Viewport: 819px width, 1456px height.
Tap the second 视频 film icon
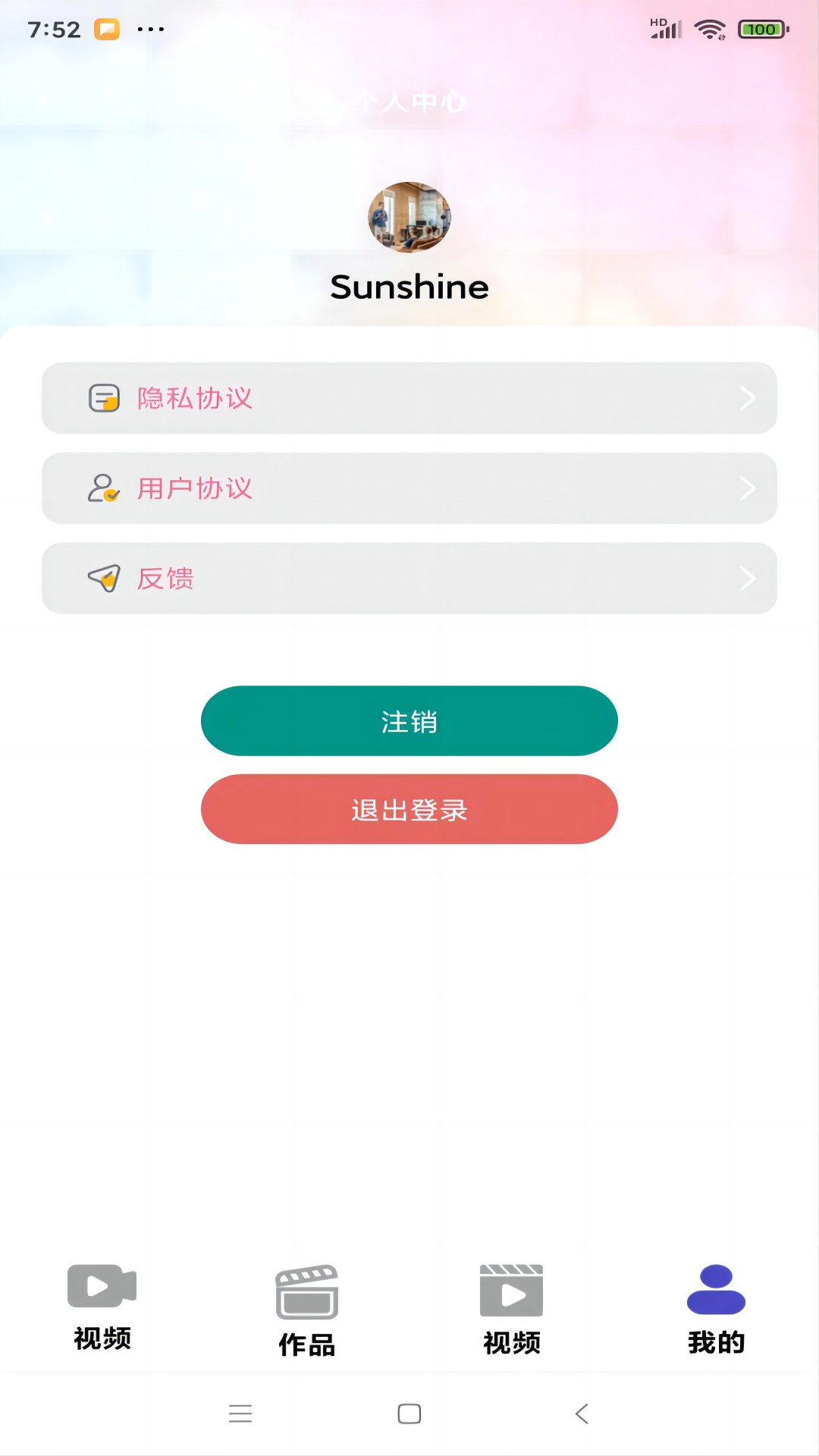[511, 1291]
